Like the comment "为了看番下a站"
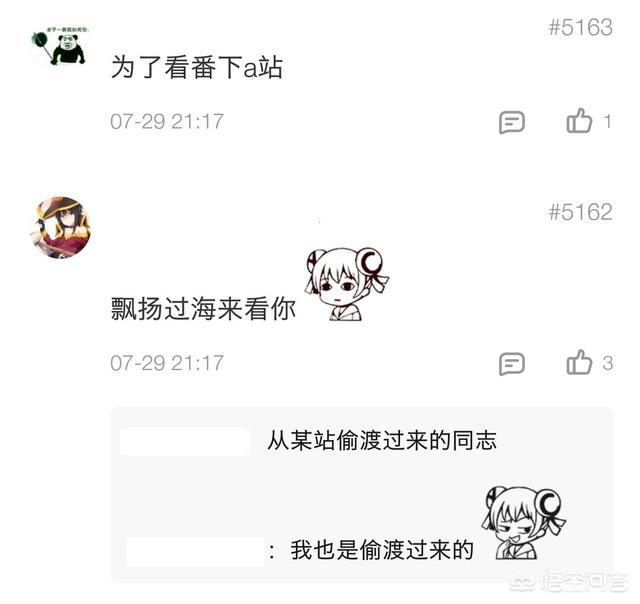The width and height of the screenshot is (640, 604). tap(580, 122)
